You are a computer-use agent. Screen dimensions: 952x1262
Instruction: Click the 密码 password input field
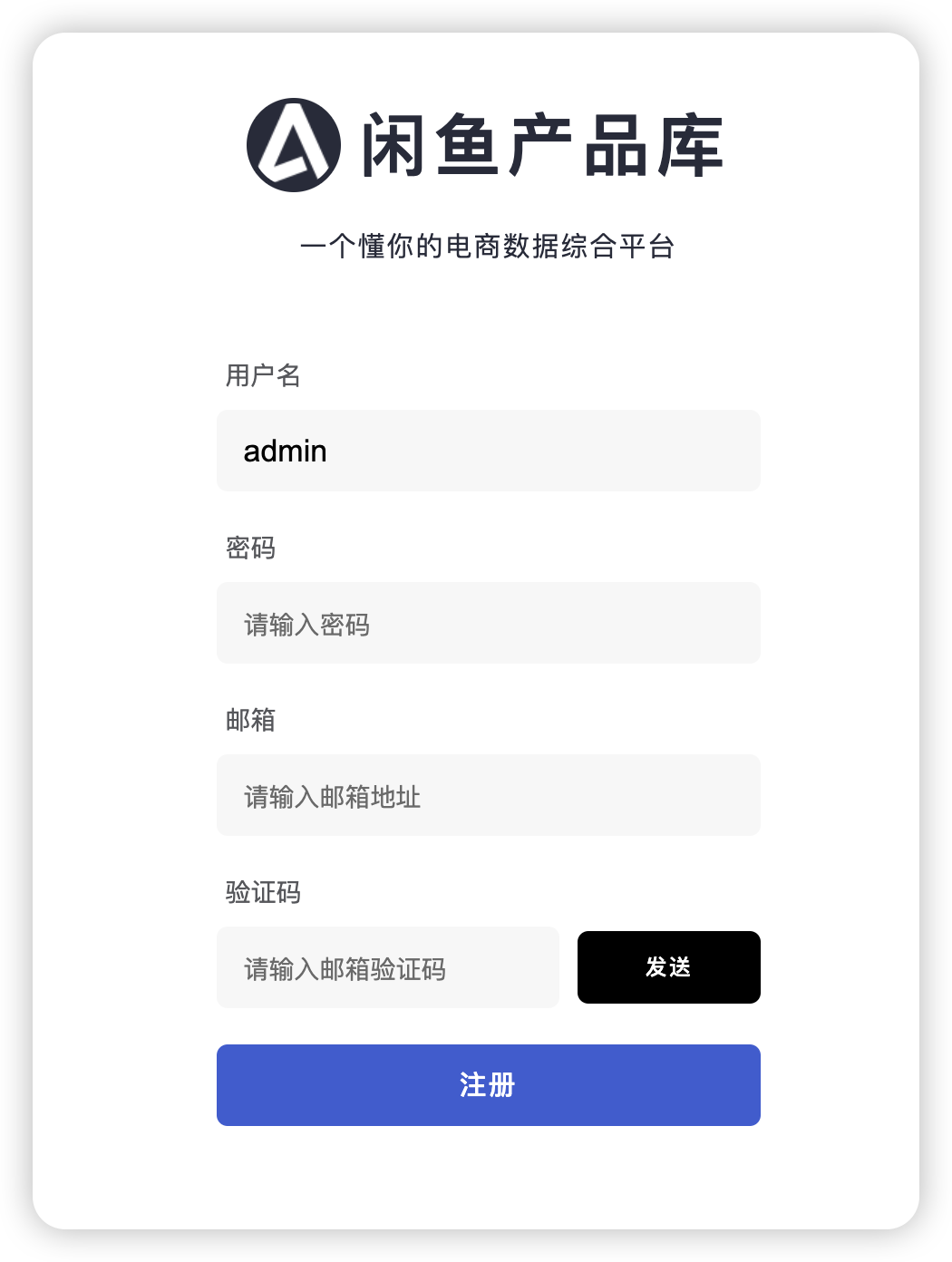tap(488, 623)
